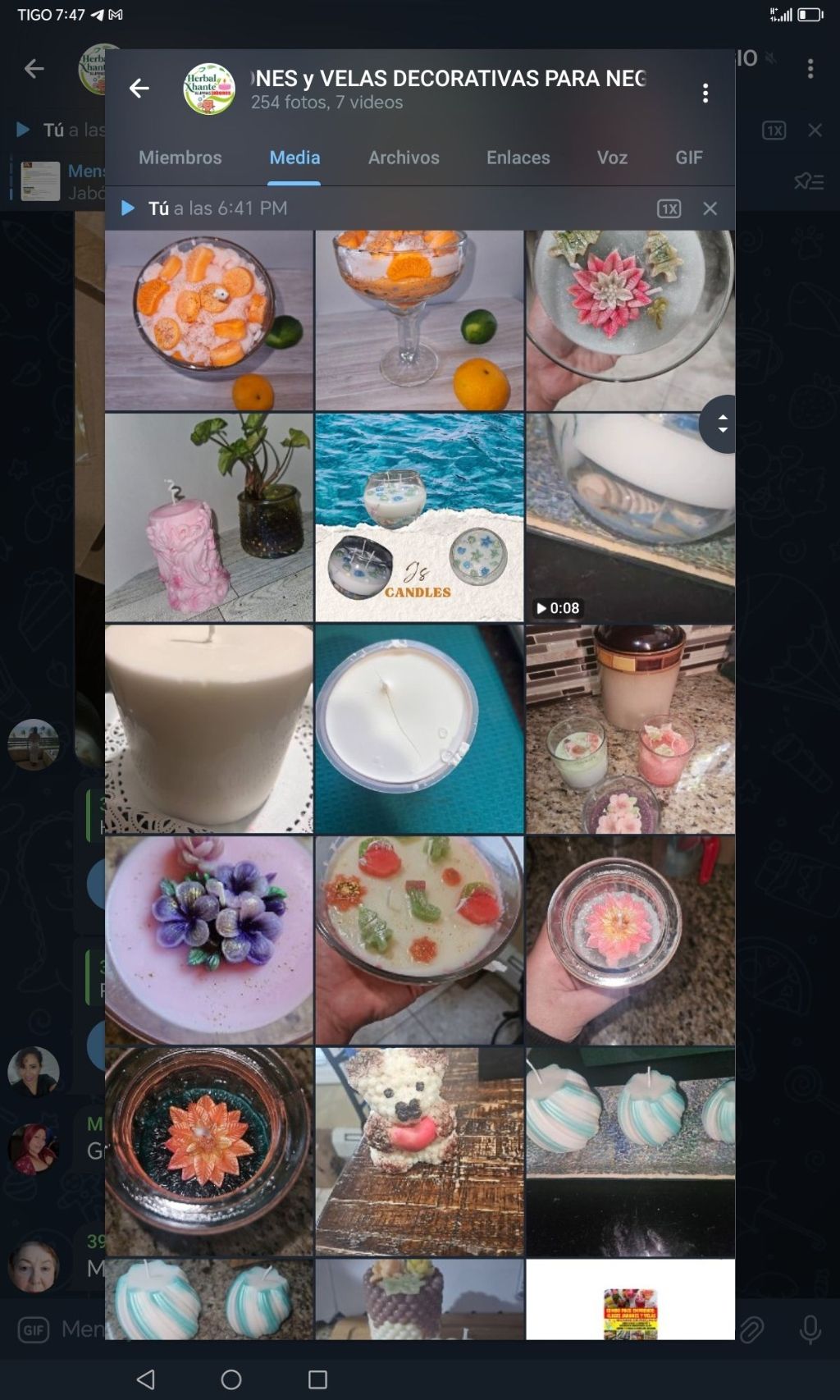Switch to the GIF tab
This screenshot has height=1400, width=840.
pos(688,158)
